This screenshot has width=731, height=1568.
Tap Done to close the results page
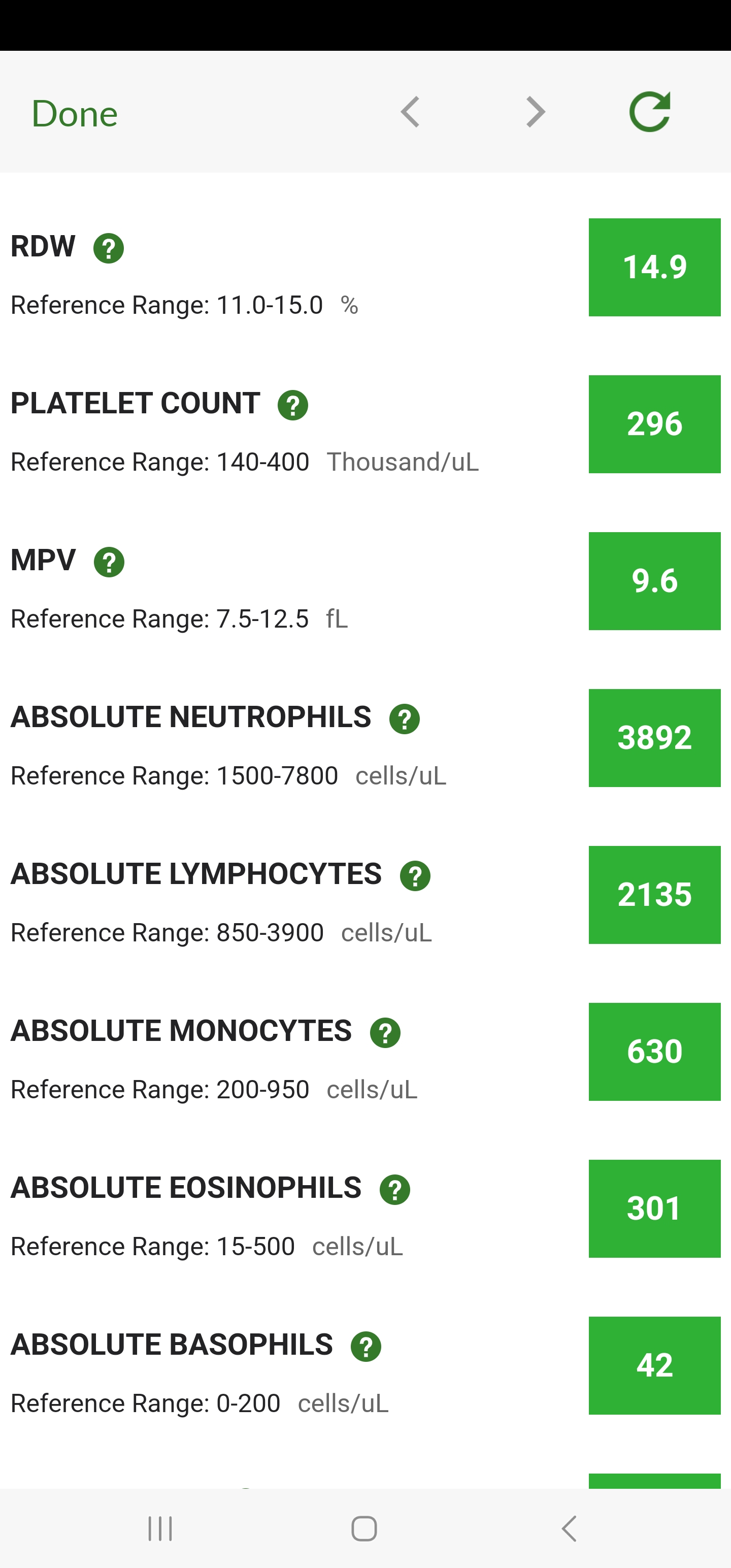74,114
